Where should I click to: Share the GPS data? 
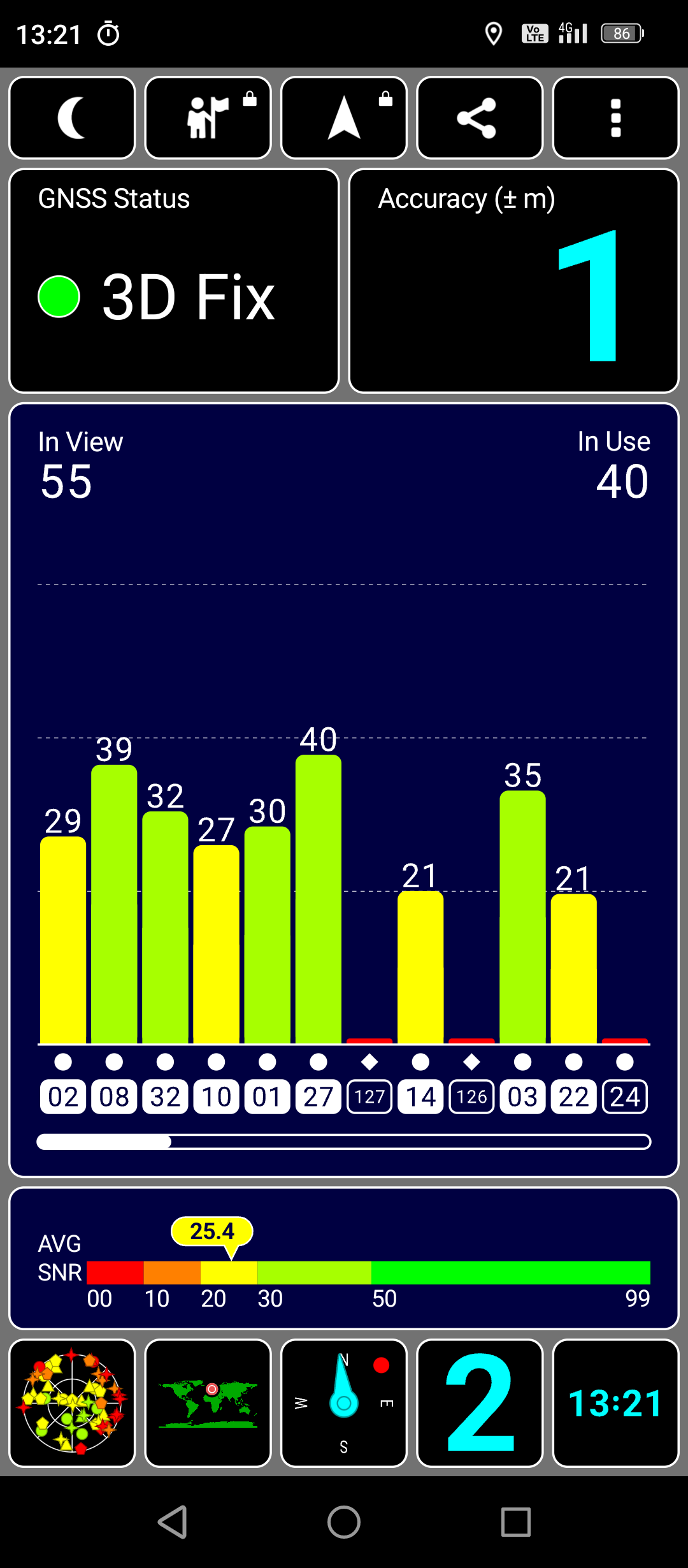(x=480, y=118)
